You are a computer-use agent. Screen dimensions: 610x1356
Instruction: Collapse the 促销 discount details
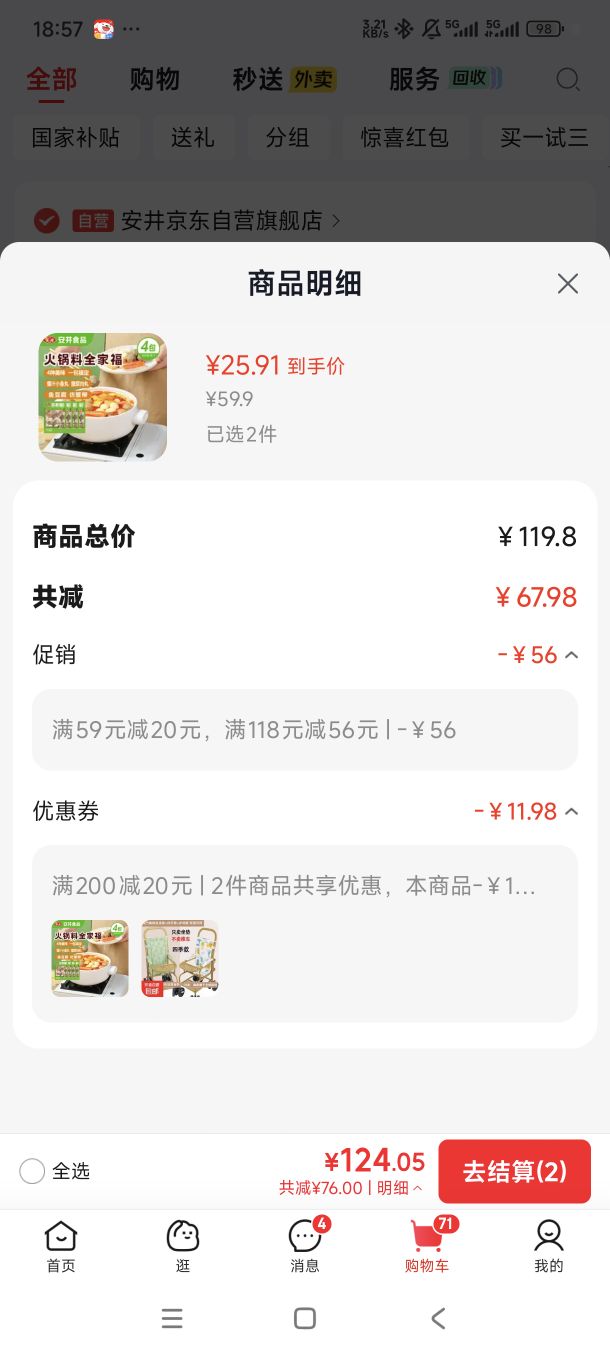click(571, 655)
